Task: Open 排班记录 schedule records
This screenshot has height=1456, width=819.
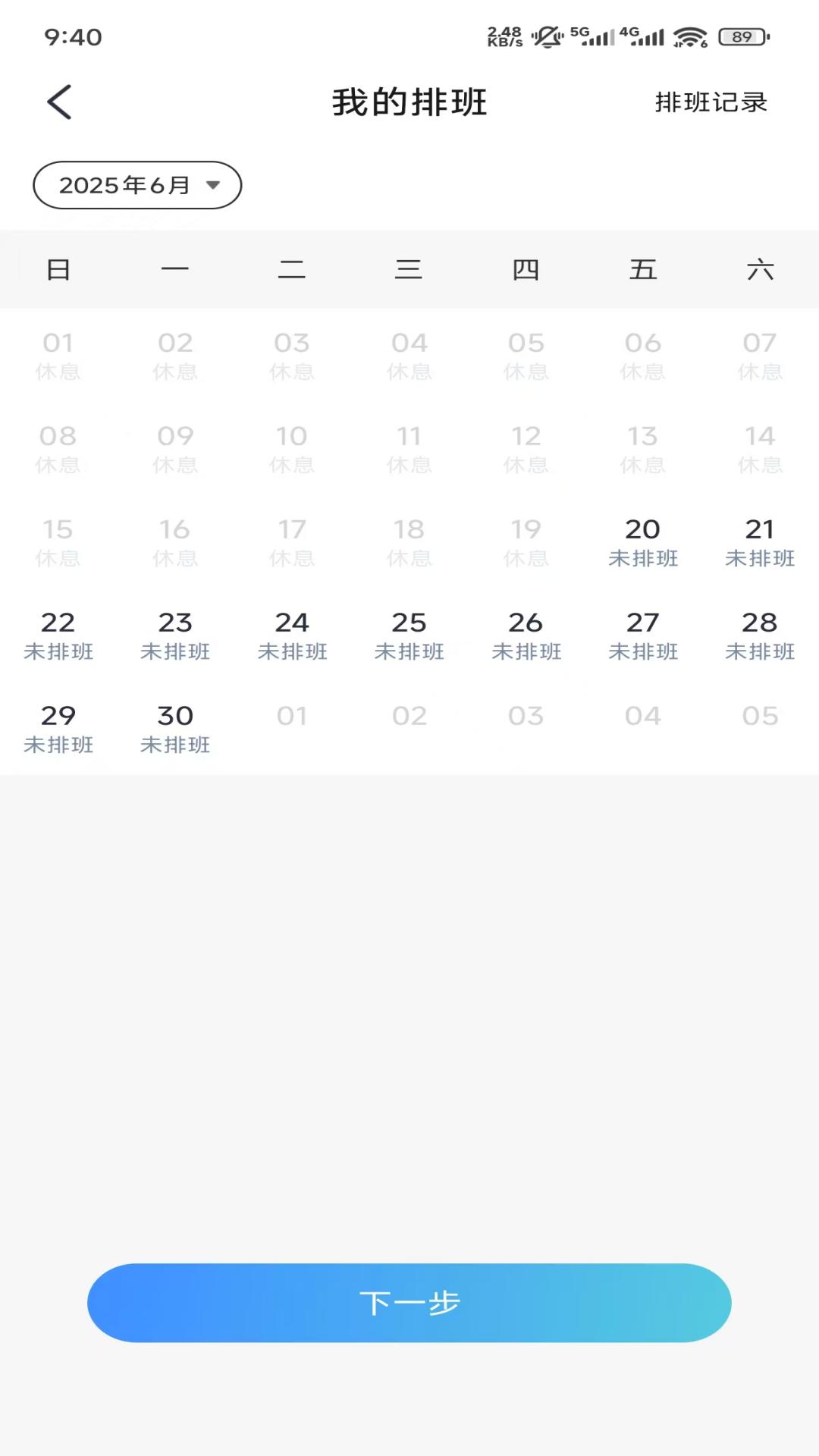Action: click(711, 102)
